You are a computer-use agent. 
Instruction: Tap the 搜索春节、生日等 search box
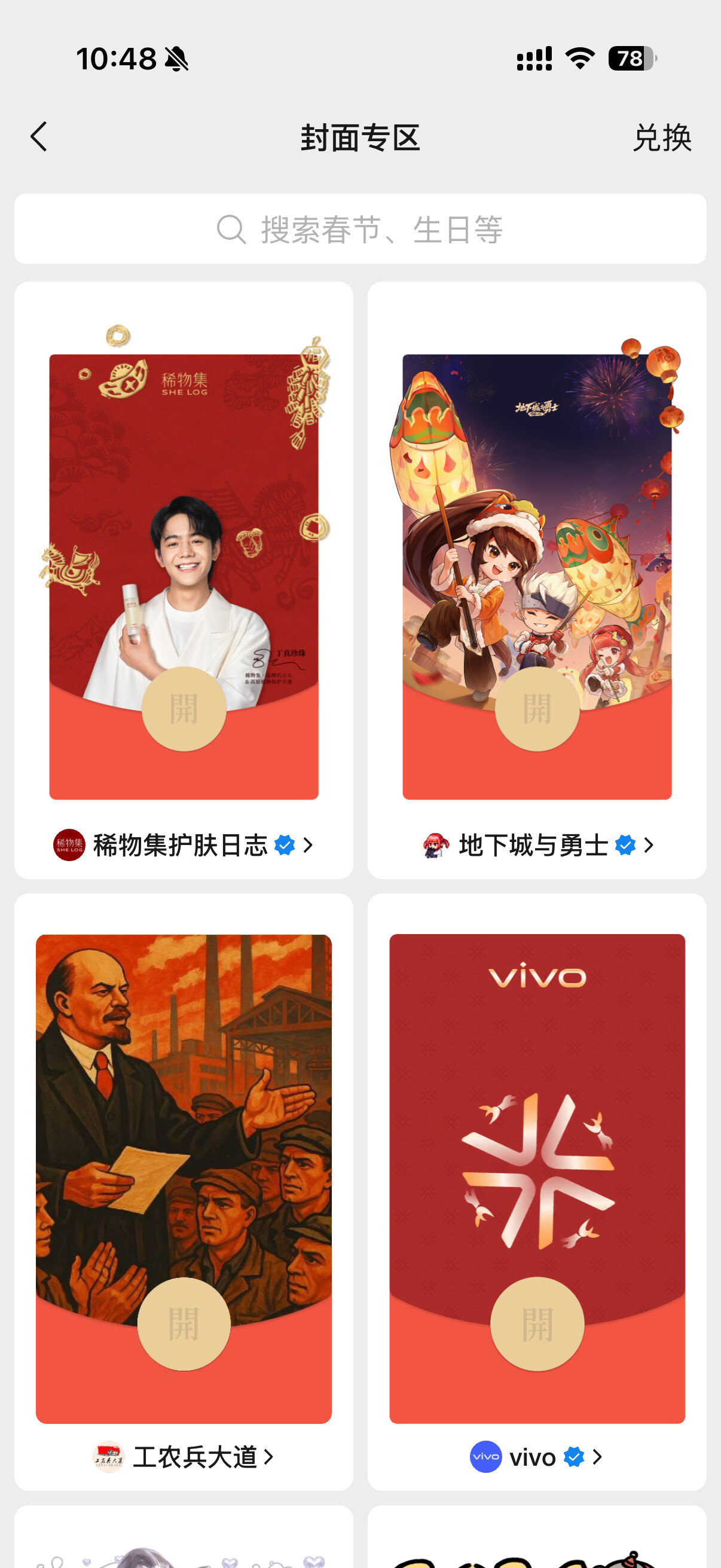coord(360,229)
